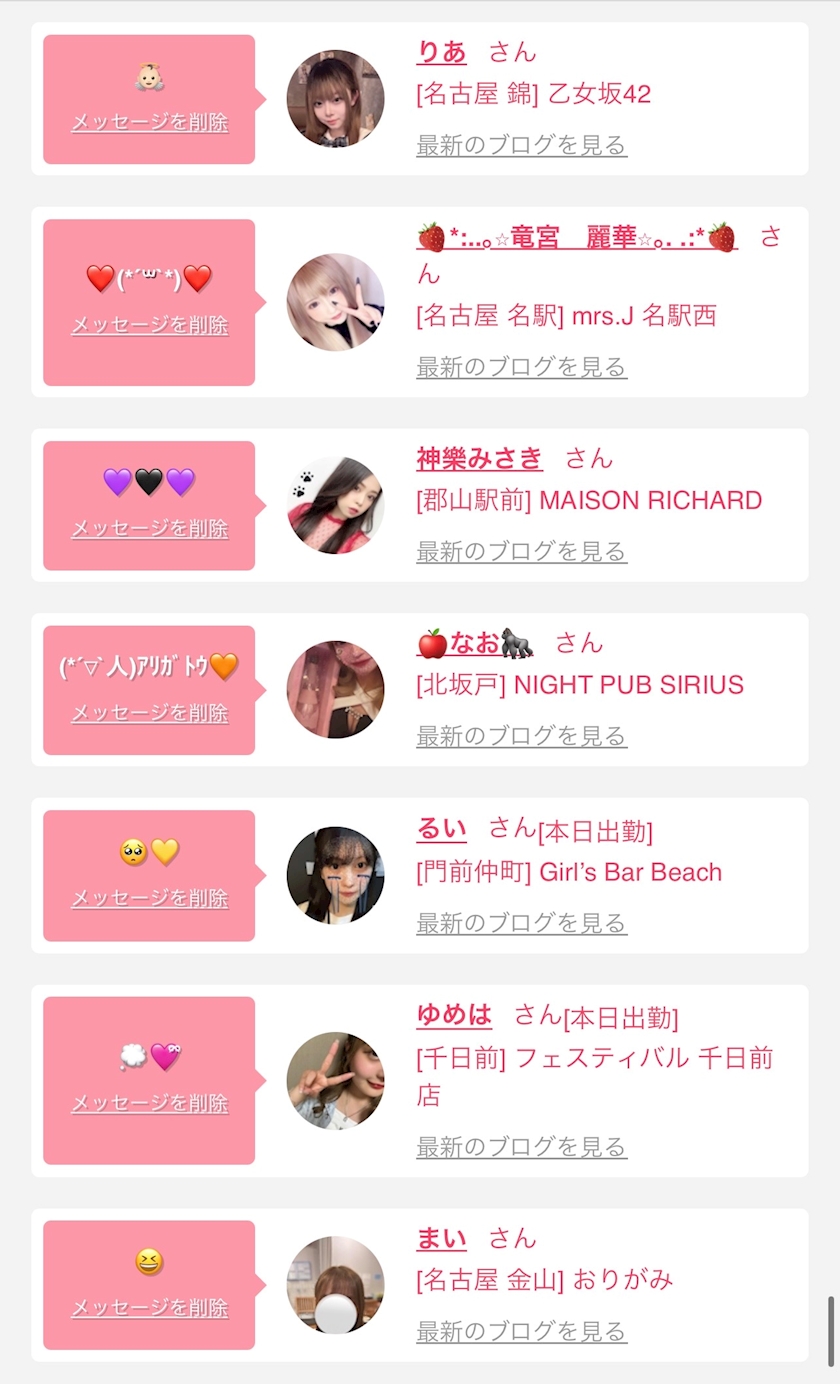The image size is (840, 1384).
Task: Delete the message sent to まい
Action: point(150,1309)
